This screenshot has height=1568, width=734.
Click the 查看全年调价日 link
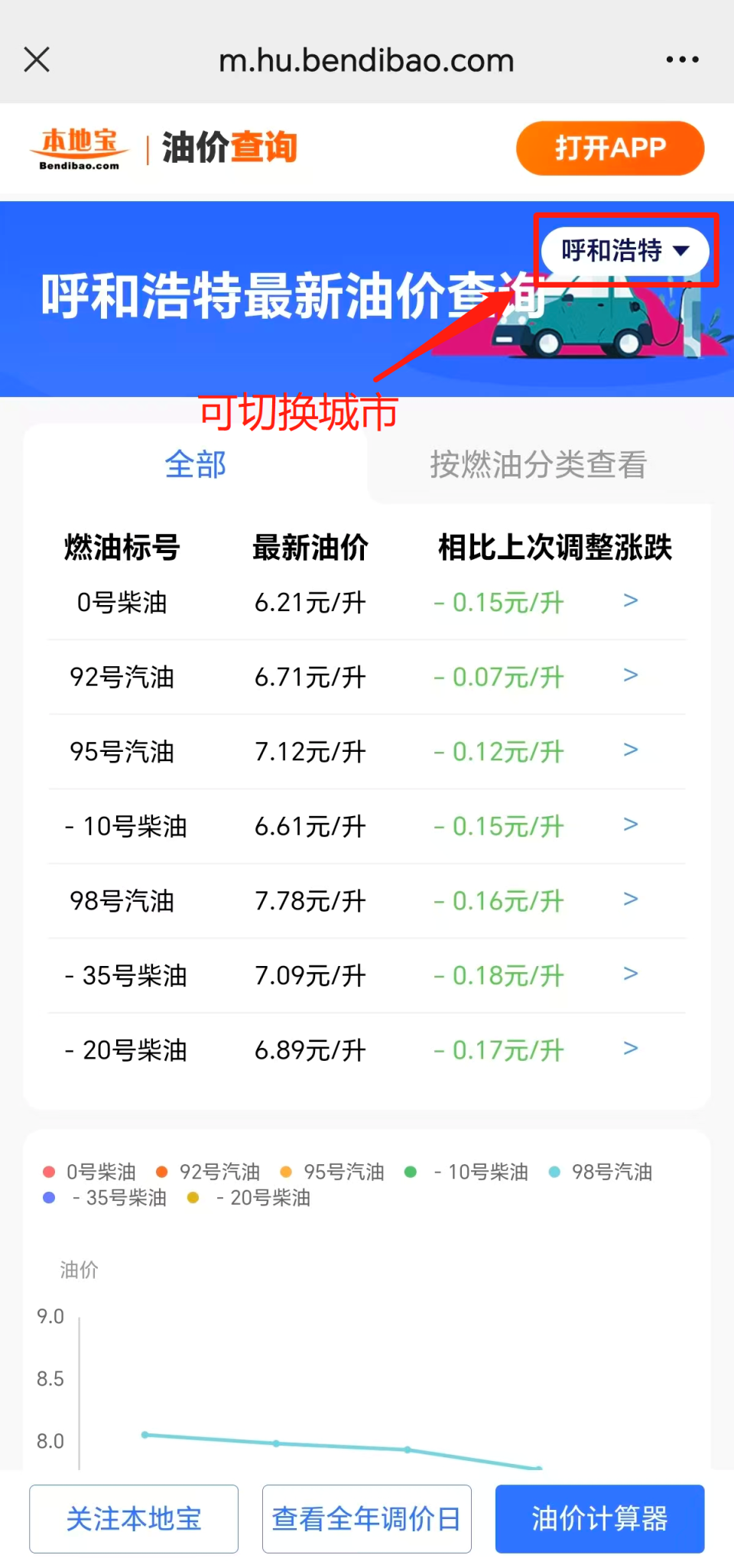coord(366,1520)
